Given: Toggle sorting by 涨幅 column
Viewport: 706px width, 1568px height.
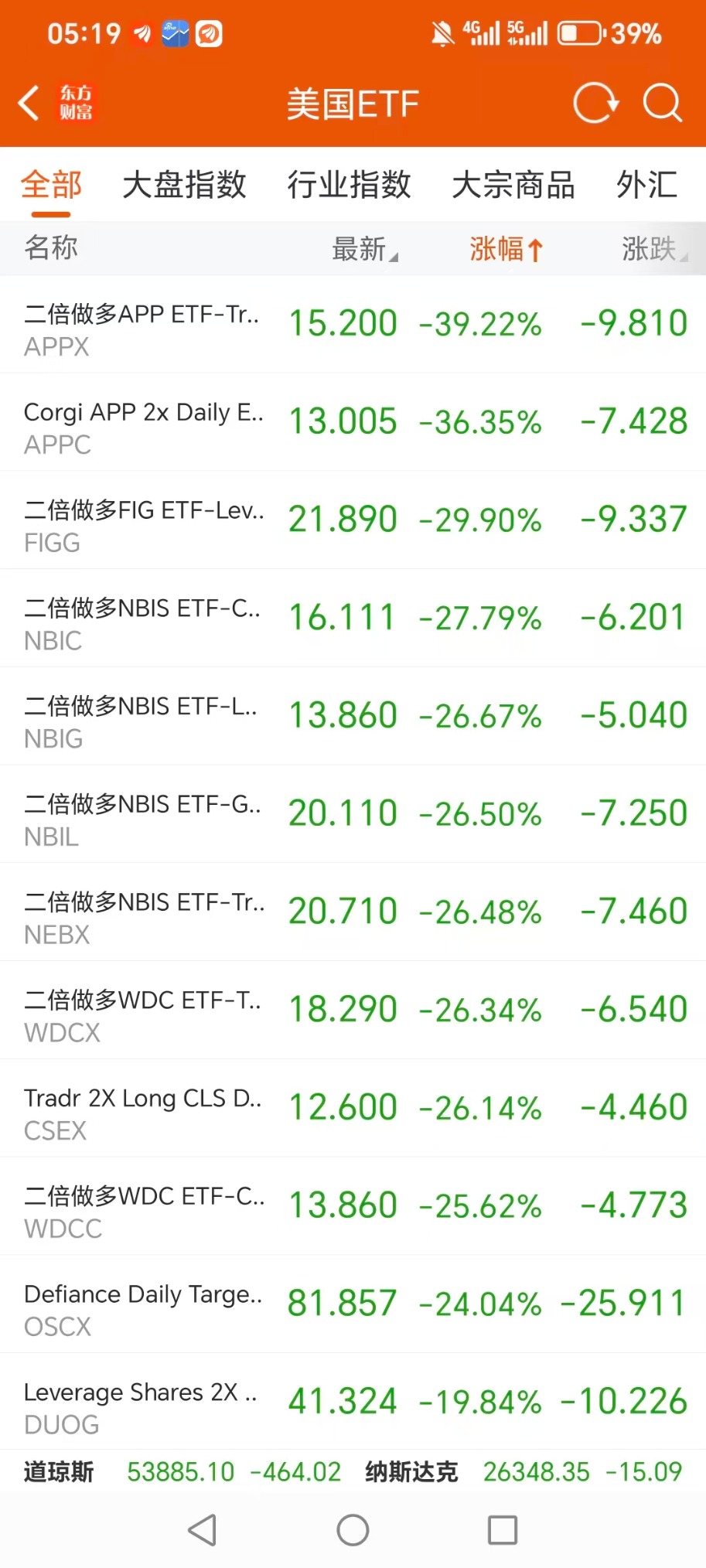Looking at the screenshot, I should click(x=506, y=249).
